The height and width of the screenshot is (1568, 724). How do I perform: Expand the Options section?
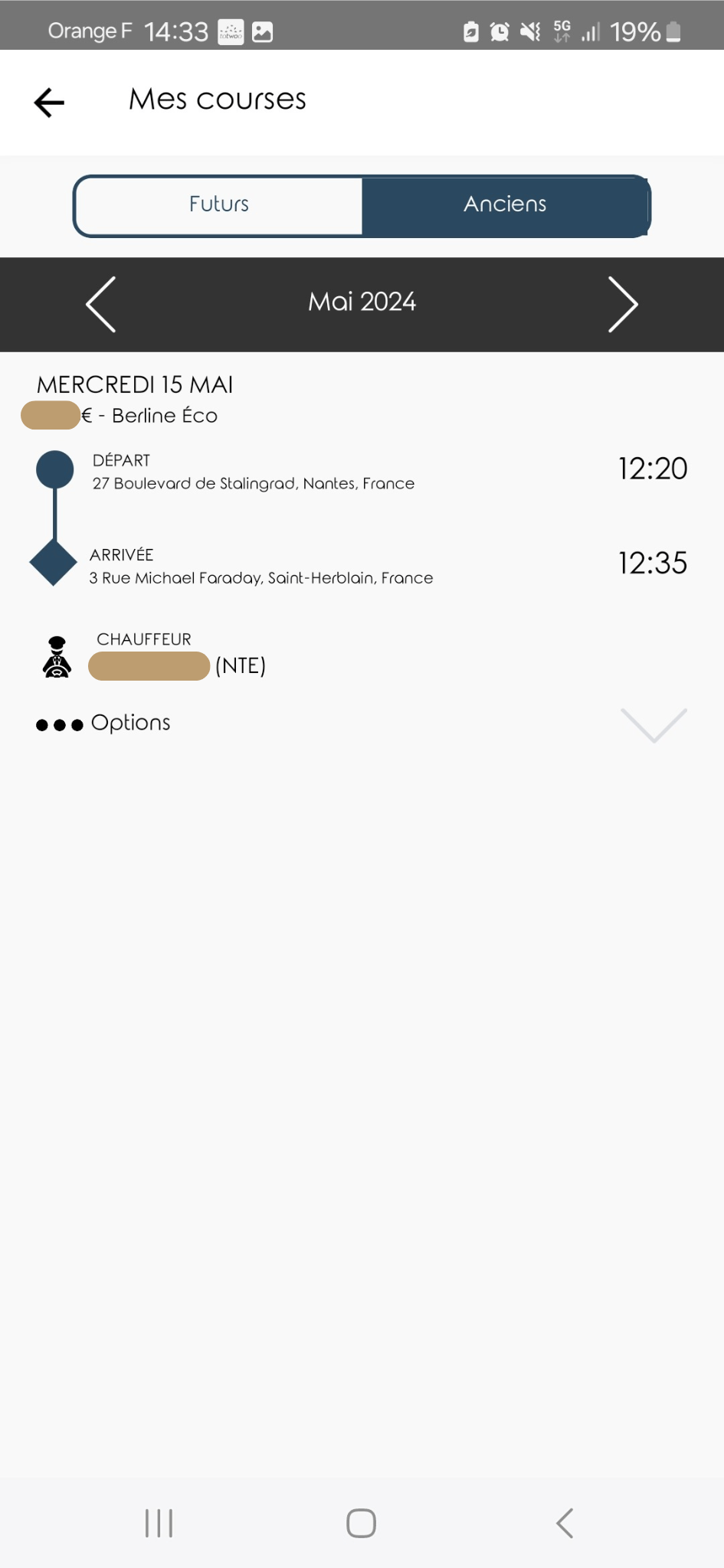[x=653, y=724]
